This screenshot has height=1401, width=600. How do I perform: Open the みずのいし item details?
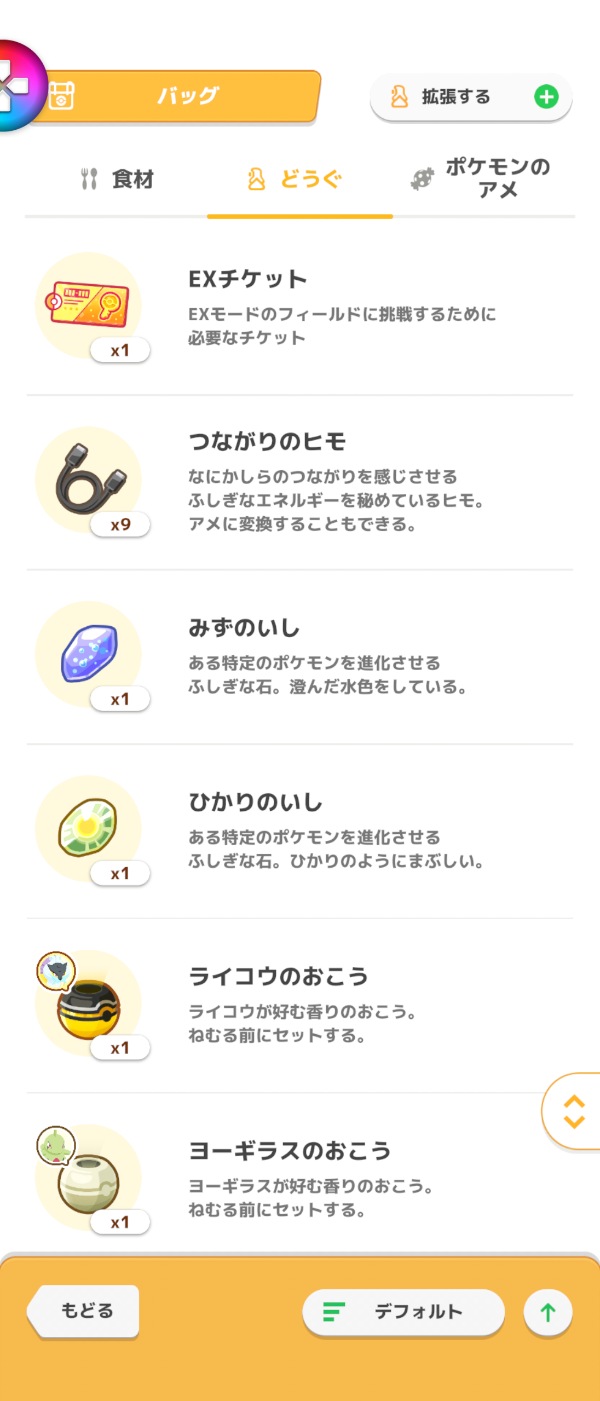(300, 657)
